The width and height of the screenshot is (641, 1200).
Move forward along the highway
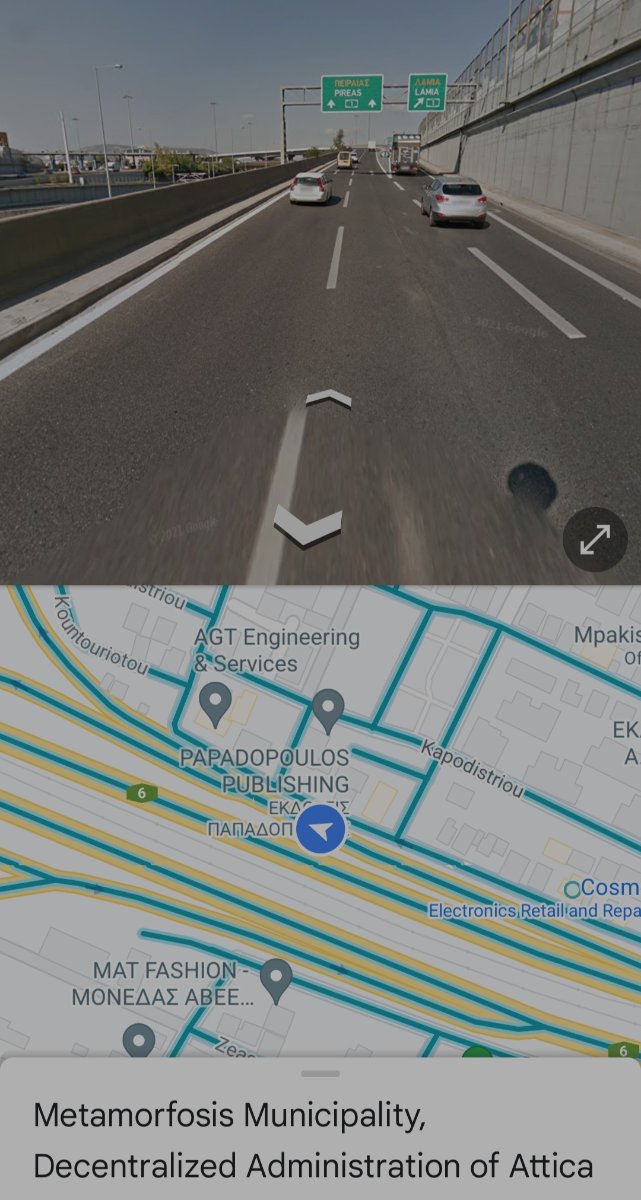coord(328,399)
